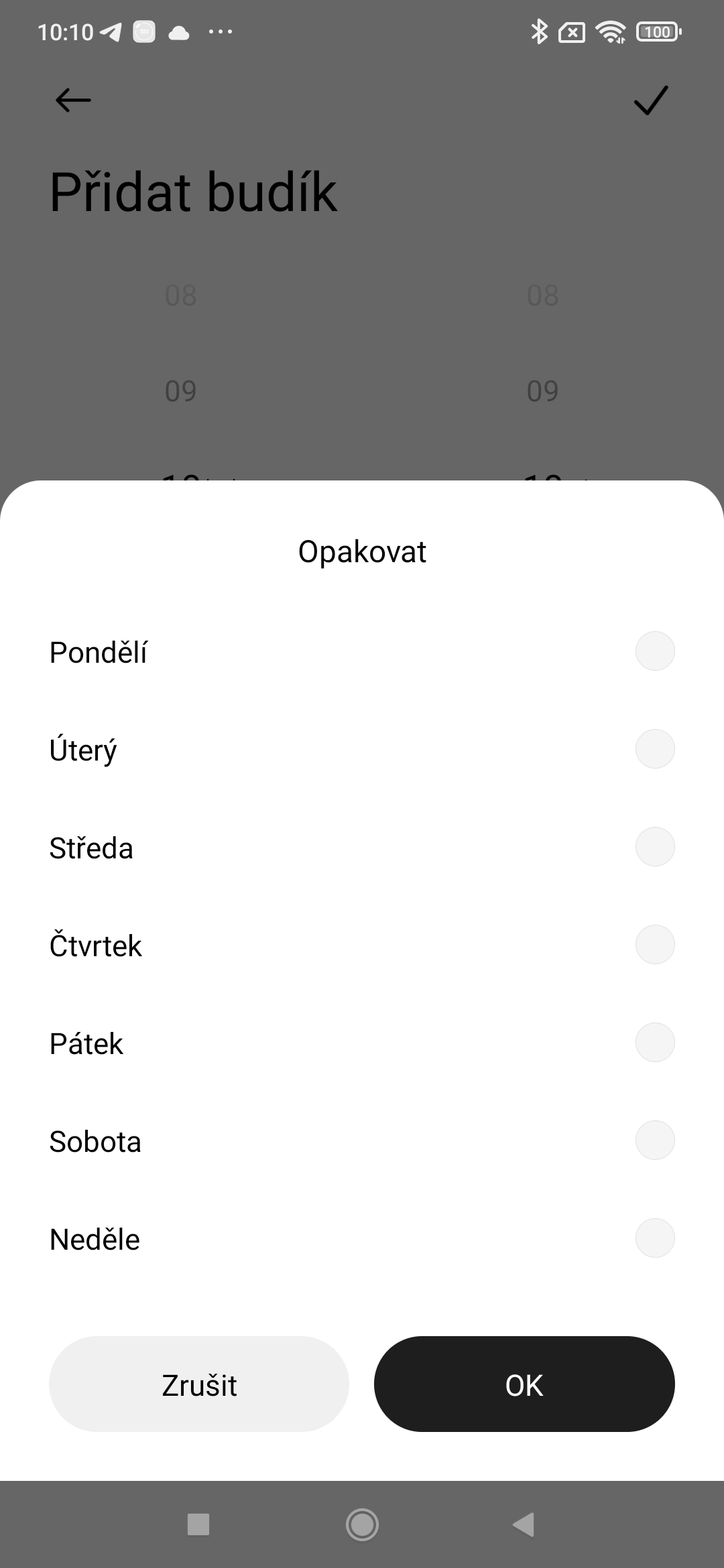Mark Čtvrtek for alarm repeat

[654, 944]
